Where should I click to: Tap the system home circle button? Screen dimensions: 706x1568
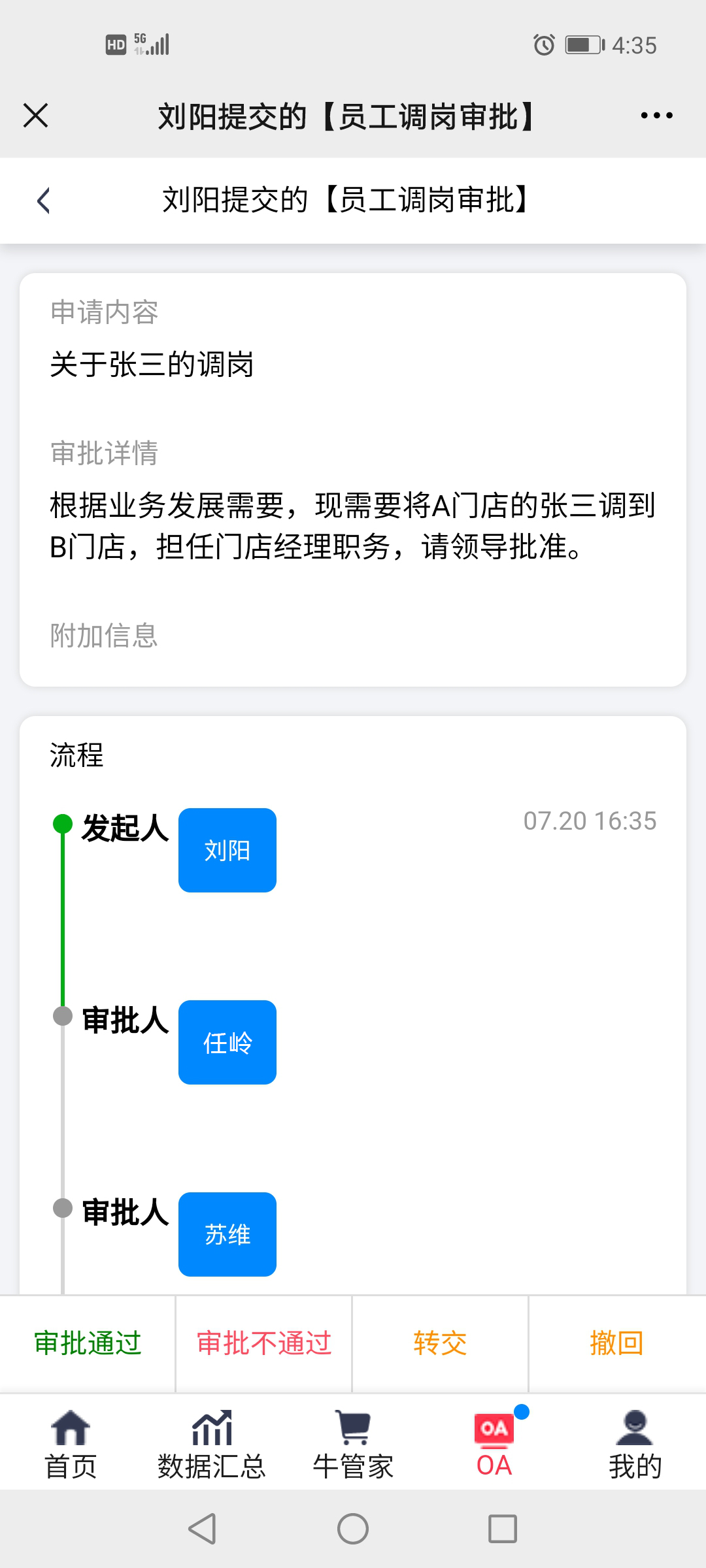[x=353, y=1529]
